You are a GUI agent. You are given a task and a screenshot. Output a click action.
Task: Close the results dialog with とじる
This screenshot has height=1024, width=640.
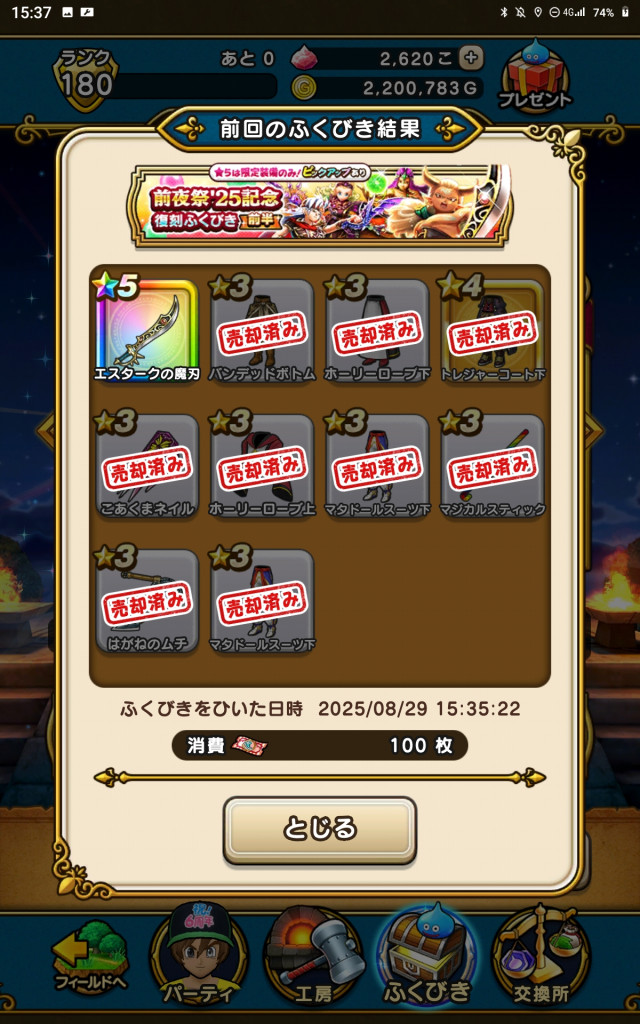[x=319, y=829]
